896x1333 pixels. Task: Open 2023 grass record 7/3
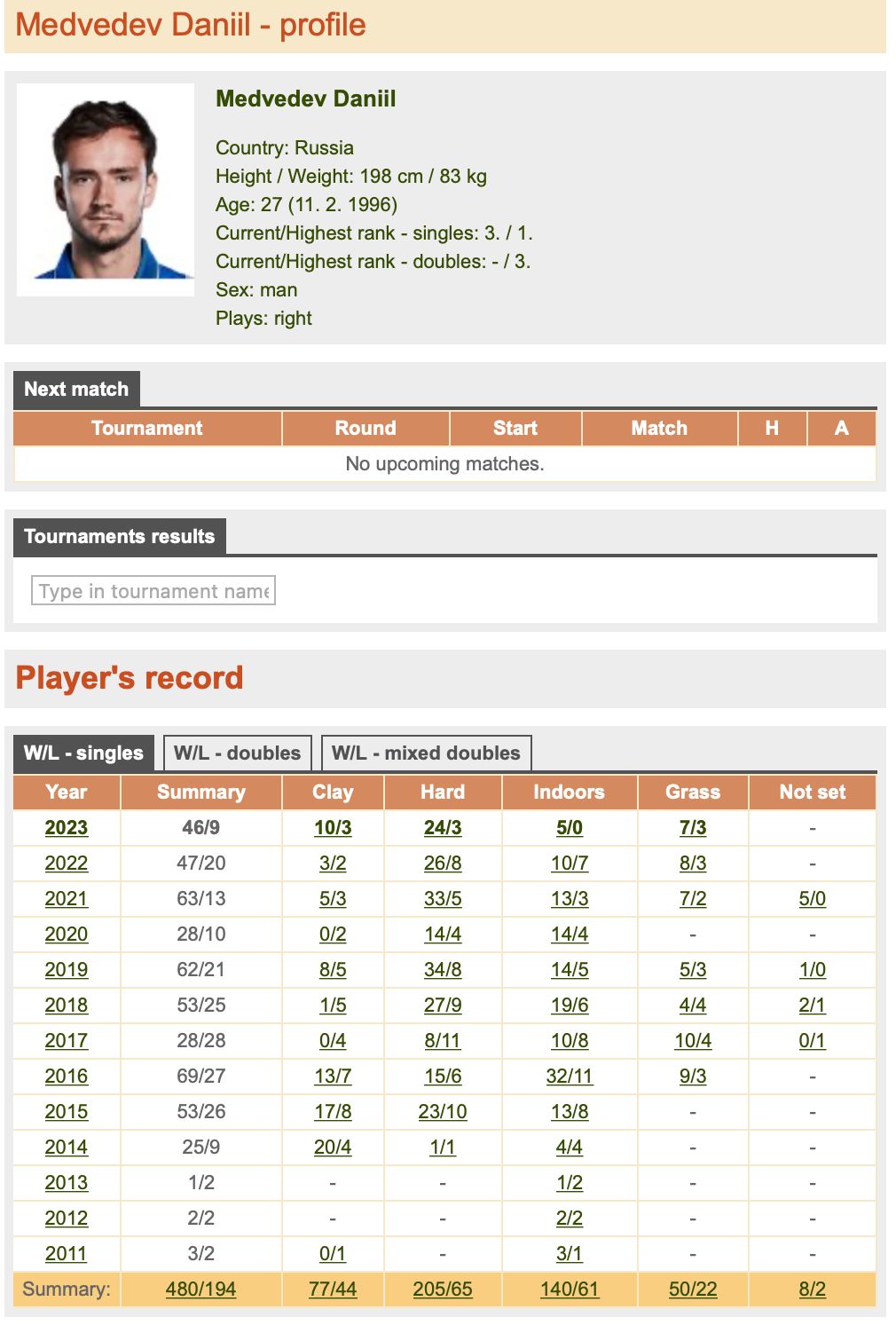(693, 828)
